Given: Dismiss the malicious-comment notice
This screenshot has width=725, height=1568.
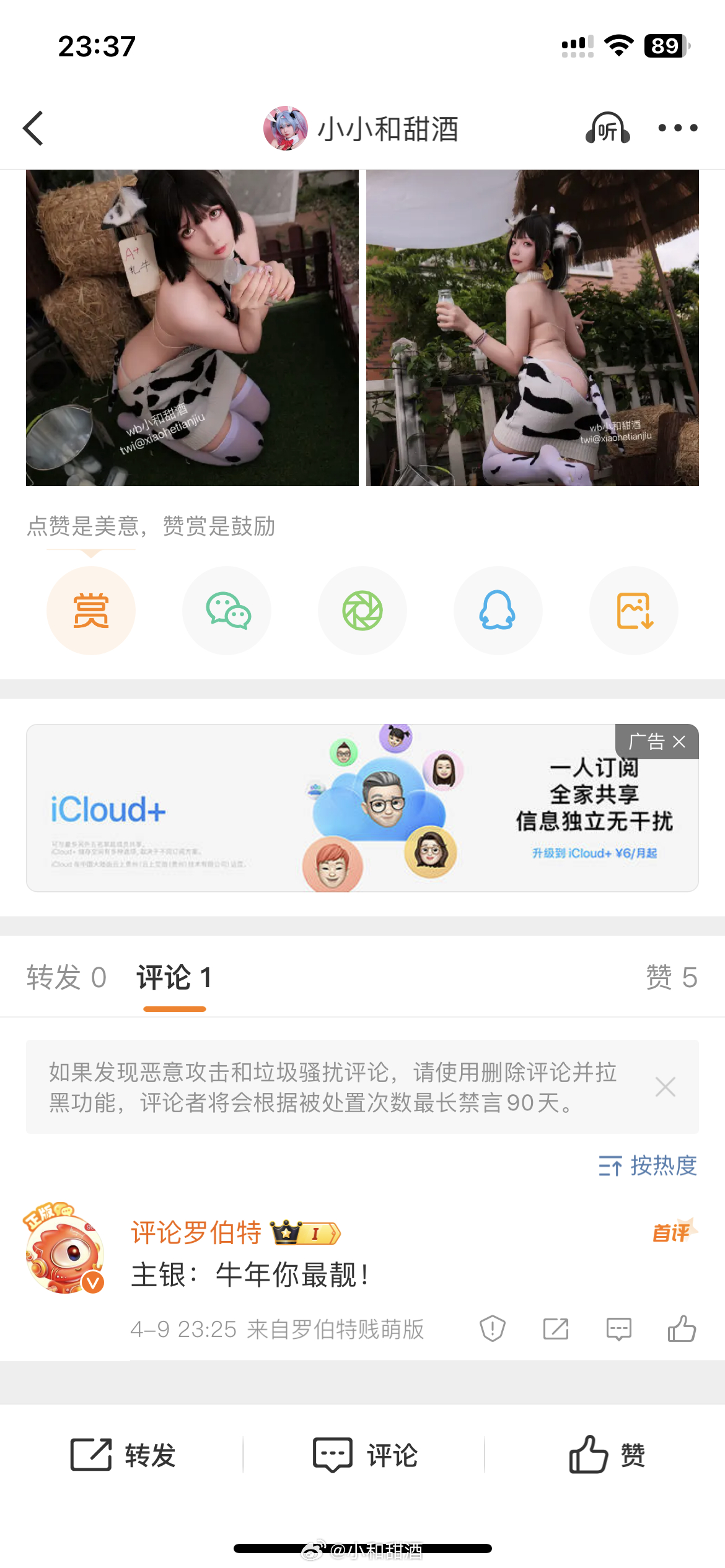Looking at the screenshot, I should (665, 1087).
